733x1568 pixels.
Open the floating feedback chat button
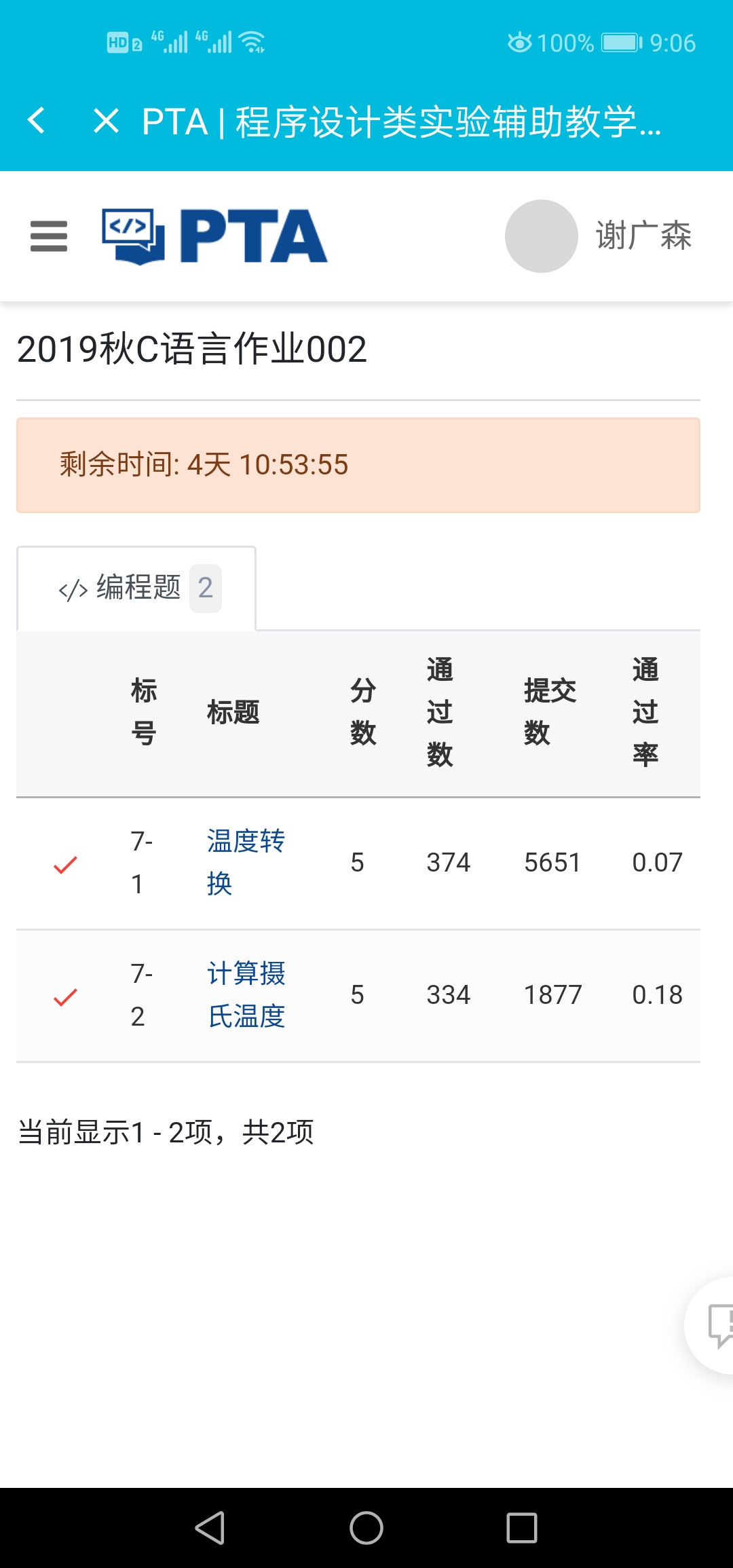click(x=717, y=1324)
